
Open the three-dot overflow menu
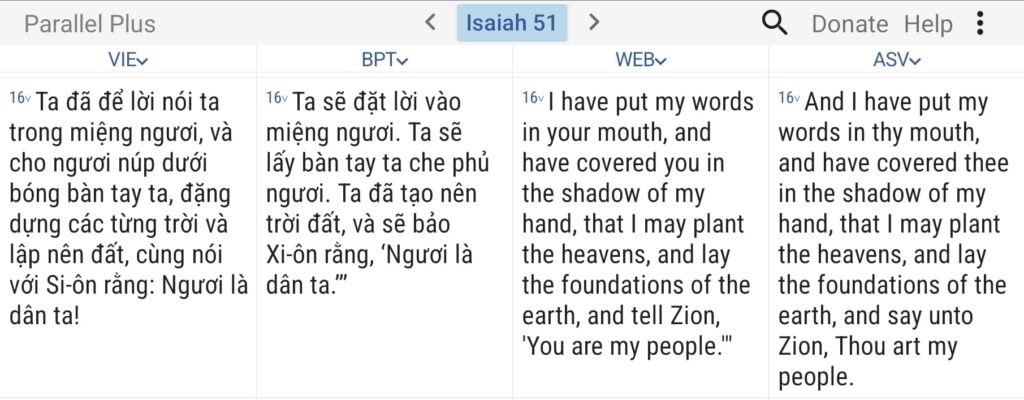[x=980, y=23]
